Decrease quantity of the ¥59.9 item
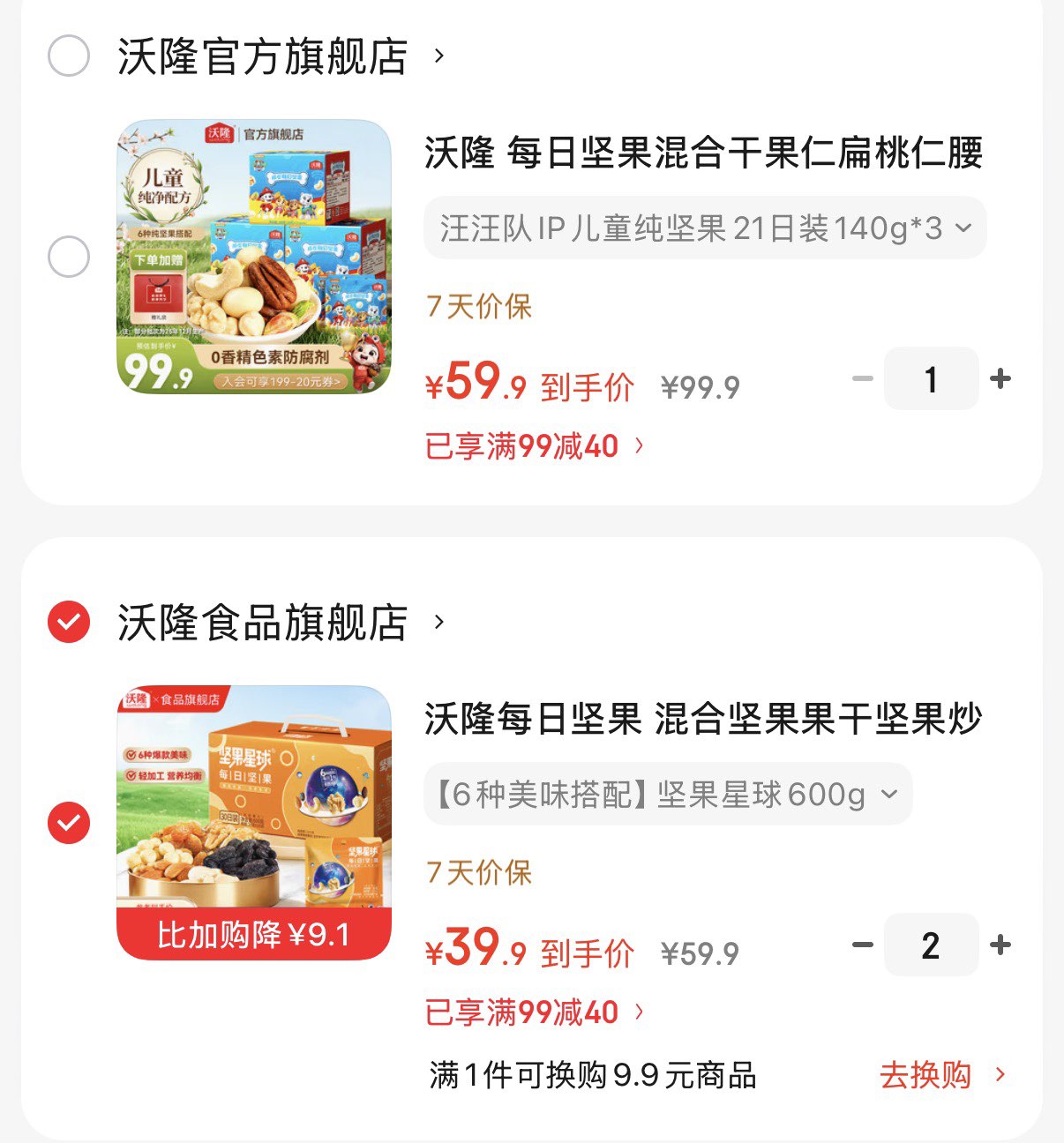 coord(862,379)
